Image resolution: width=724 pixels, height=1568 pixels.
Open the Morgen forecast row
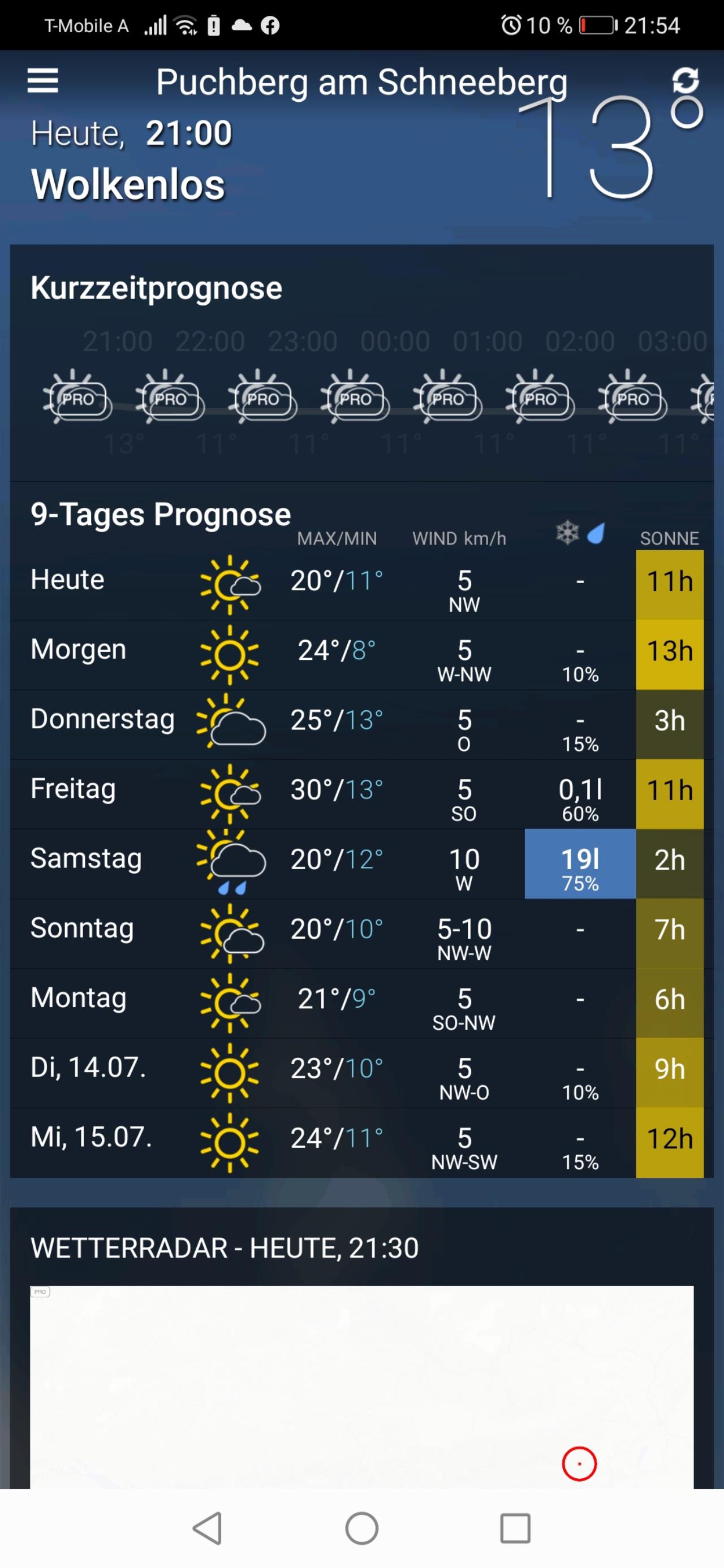coord(361,655)
